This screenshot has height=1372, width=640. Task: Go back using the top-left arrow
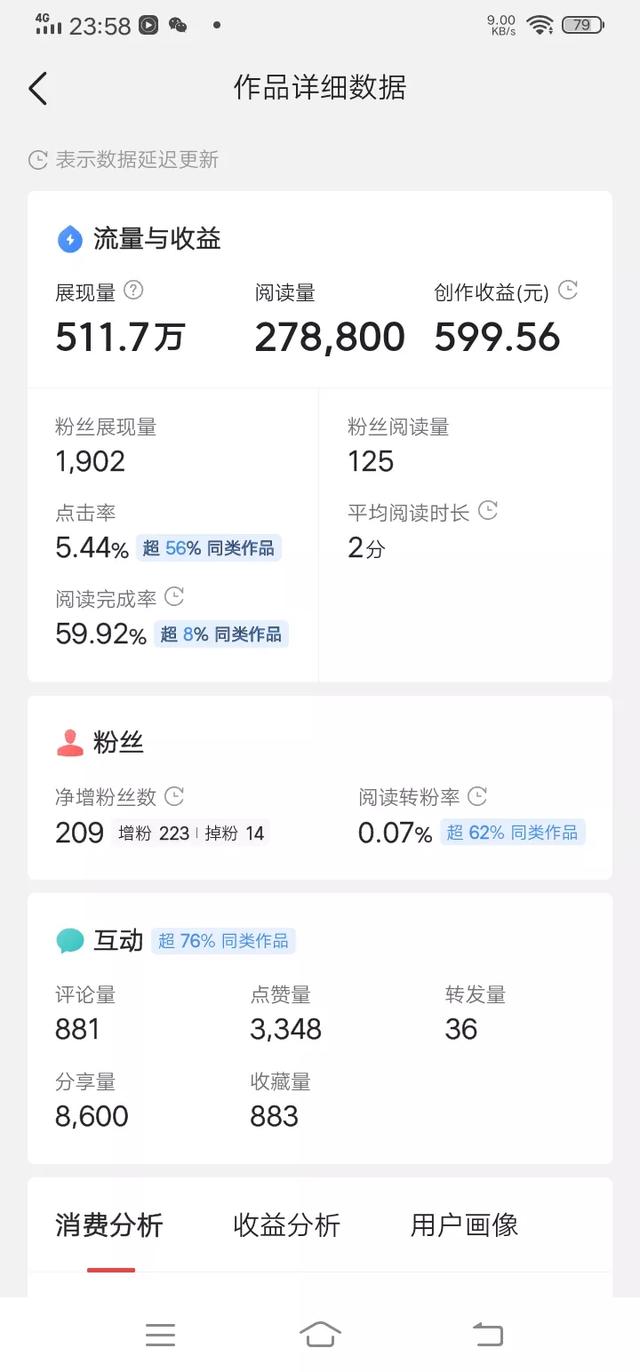(38, 88)
